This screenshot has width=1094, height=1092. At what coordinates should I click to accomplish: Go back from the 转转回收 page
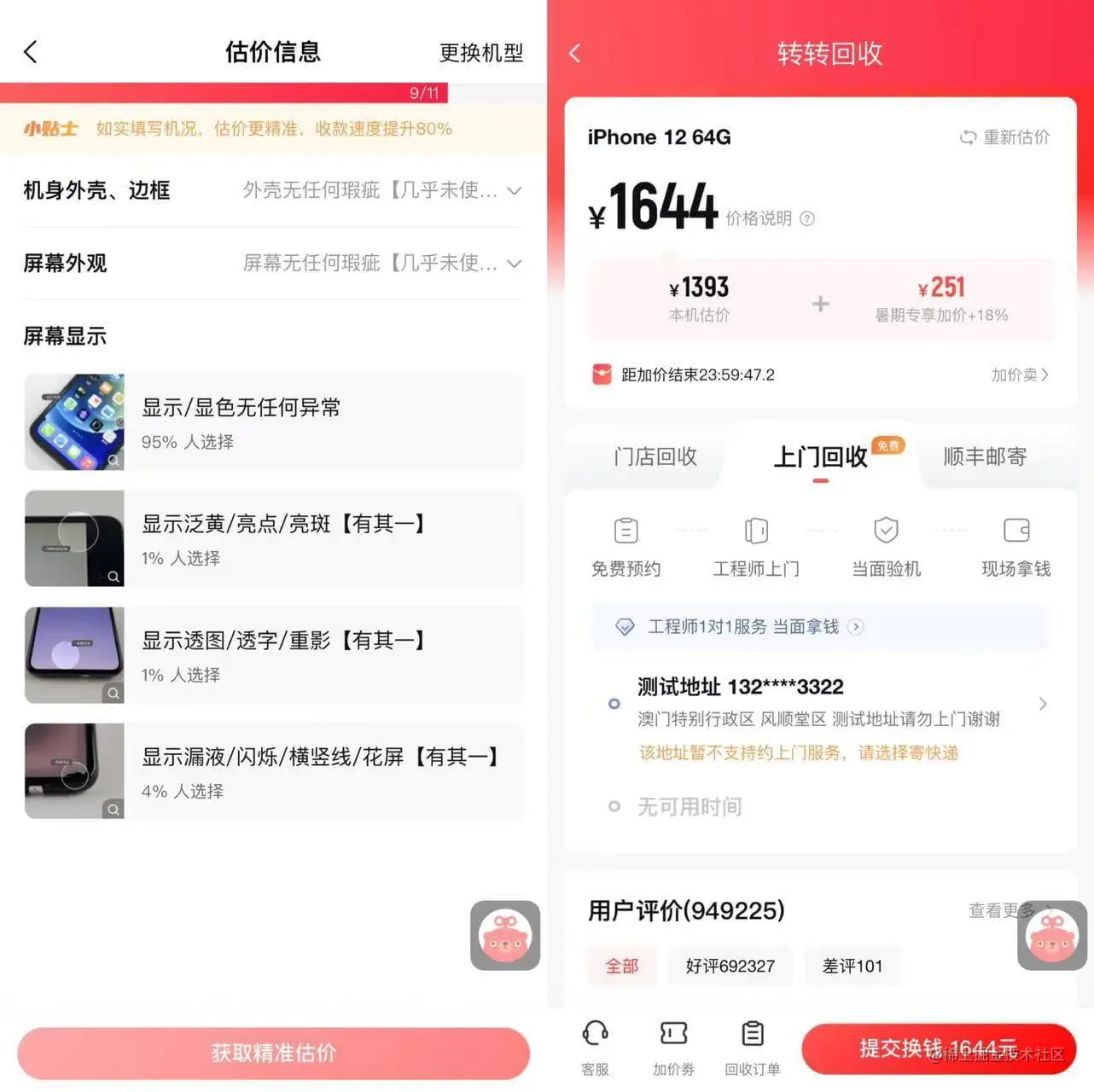575,54
